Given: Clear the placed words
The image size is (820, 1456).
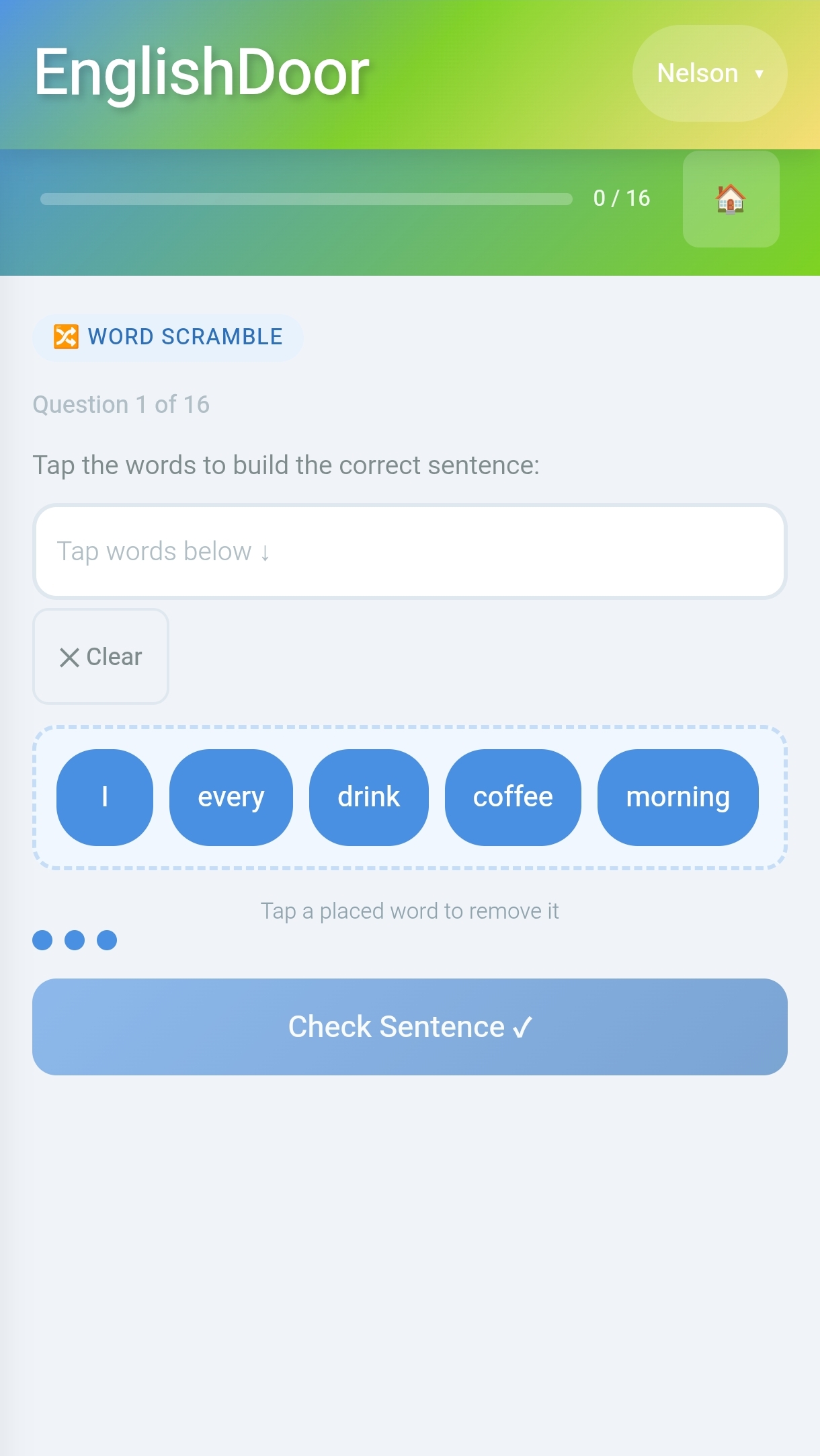Looking at the screenshot, I should (101, 656).
